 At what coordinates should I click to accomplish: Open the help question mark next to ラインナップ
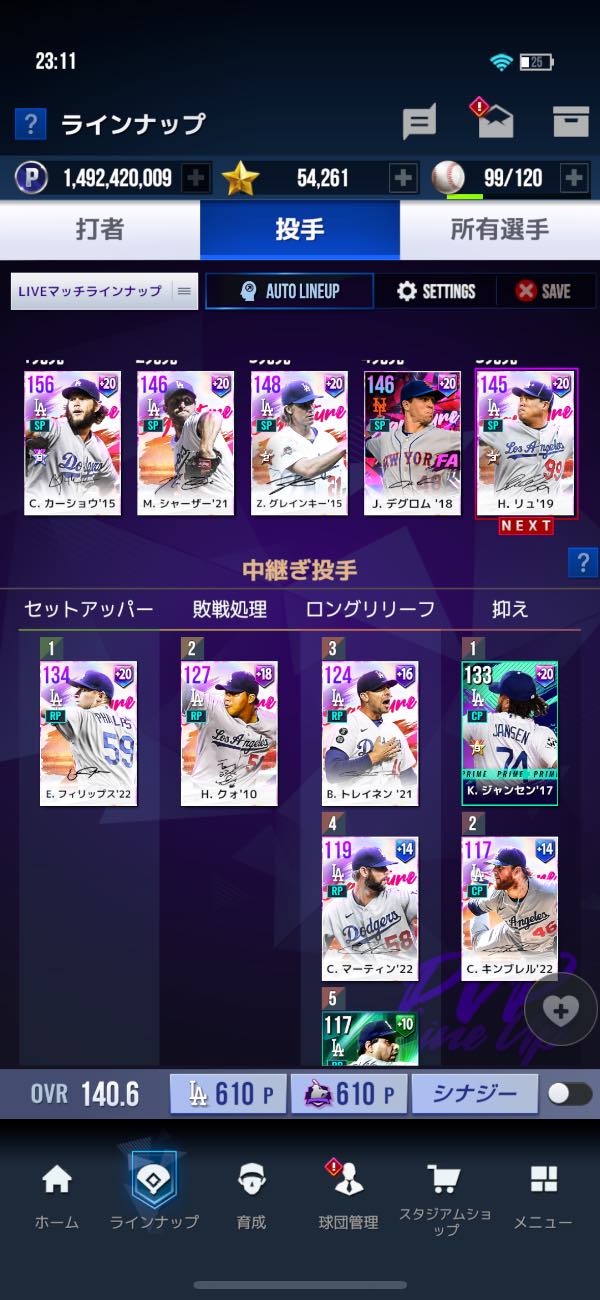pos(30,124)
